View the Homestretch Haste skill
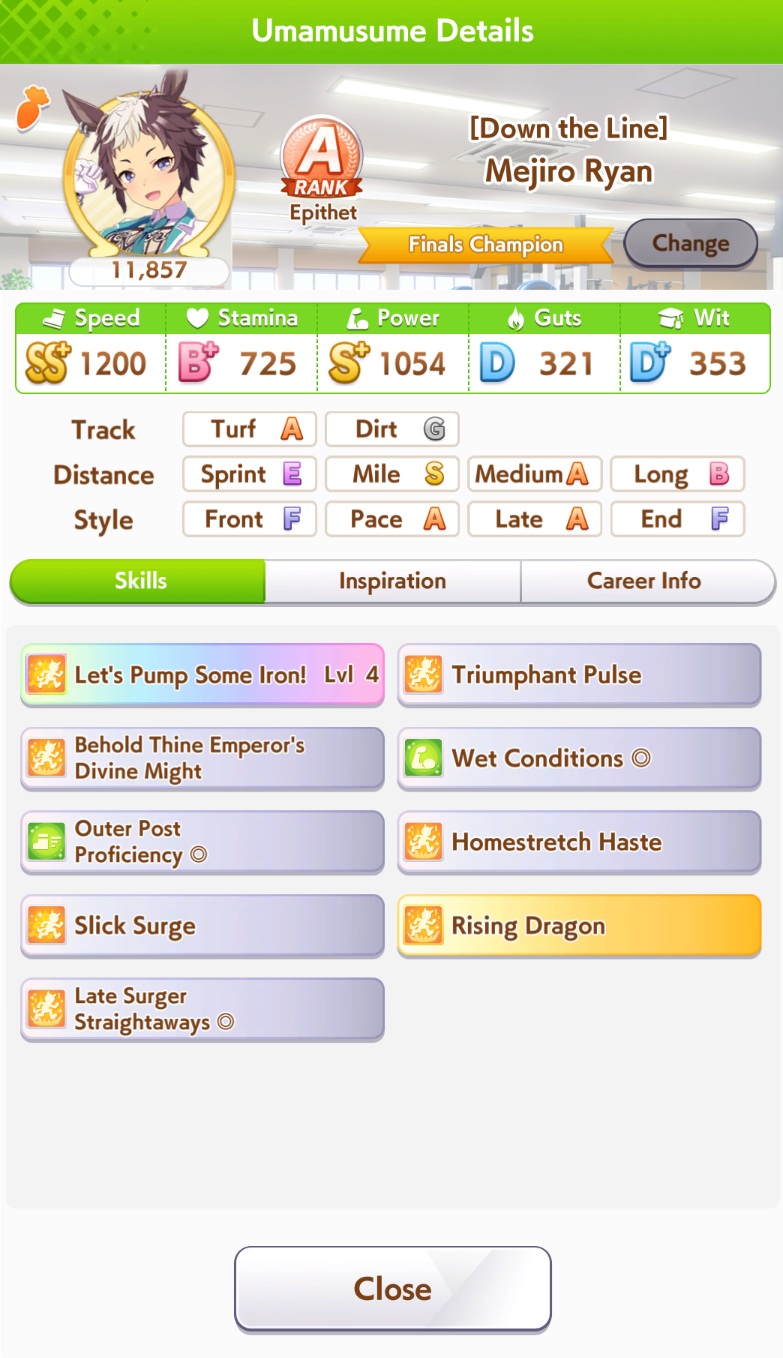 (x=579, y=843)
